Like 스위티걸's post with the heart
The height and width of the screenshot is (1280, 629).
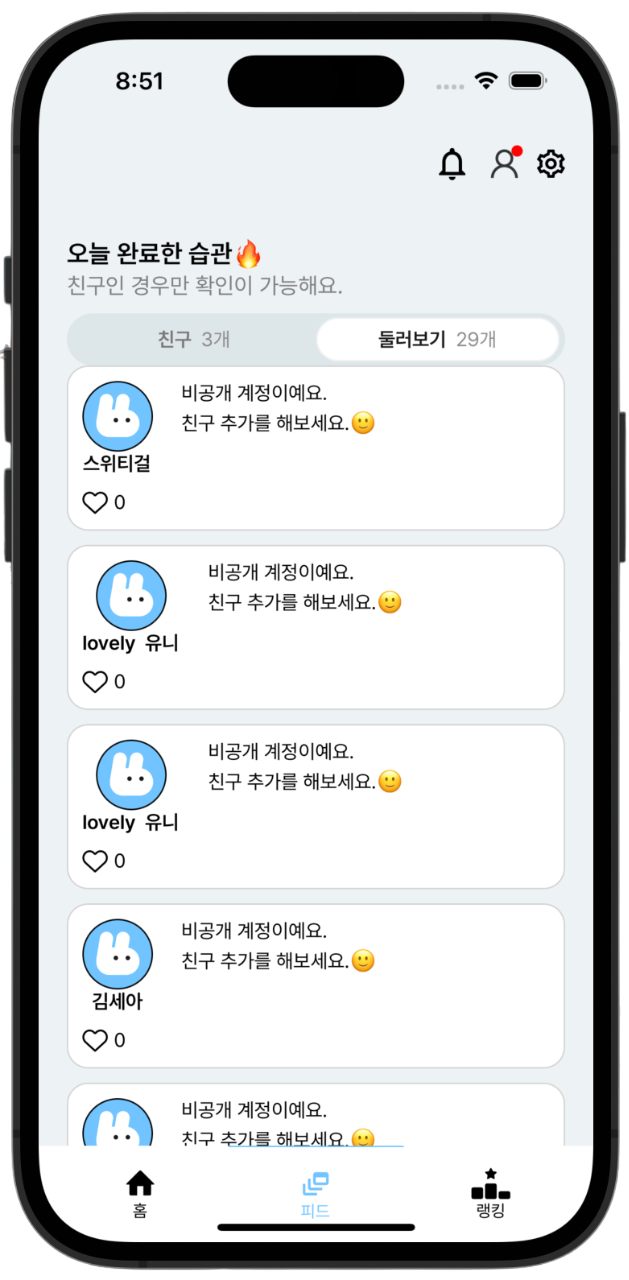95,502
